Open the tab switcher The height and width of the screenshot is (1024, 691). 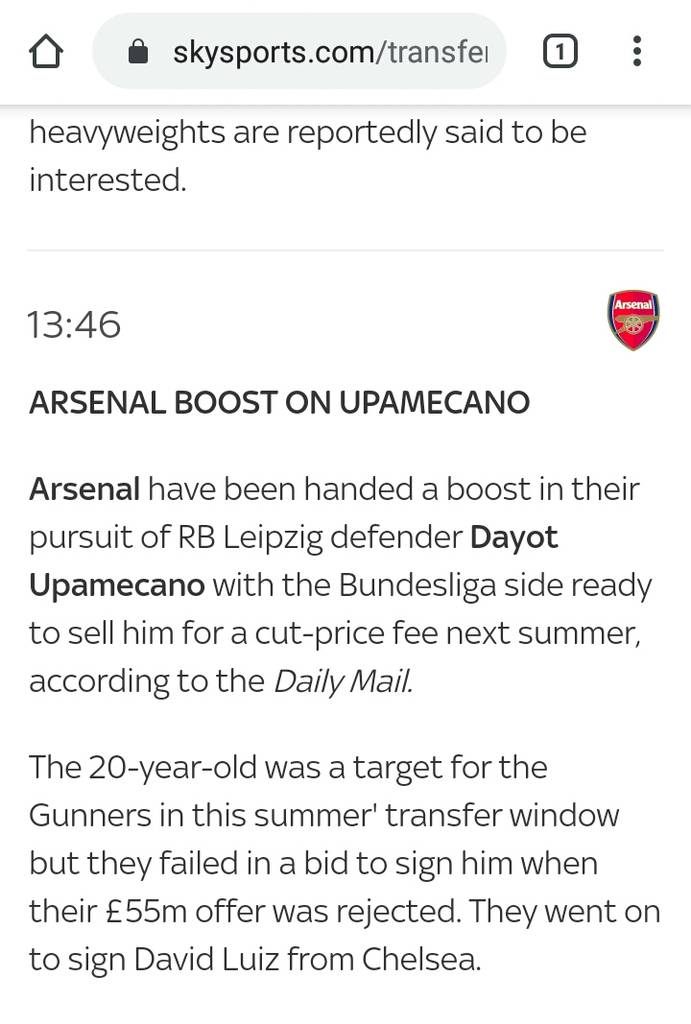560,51
